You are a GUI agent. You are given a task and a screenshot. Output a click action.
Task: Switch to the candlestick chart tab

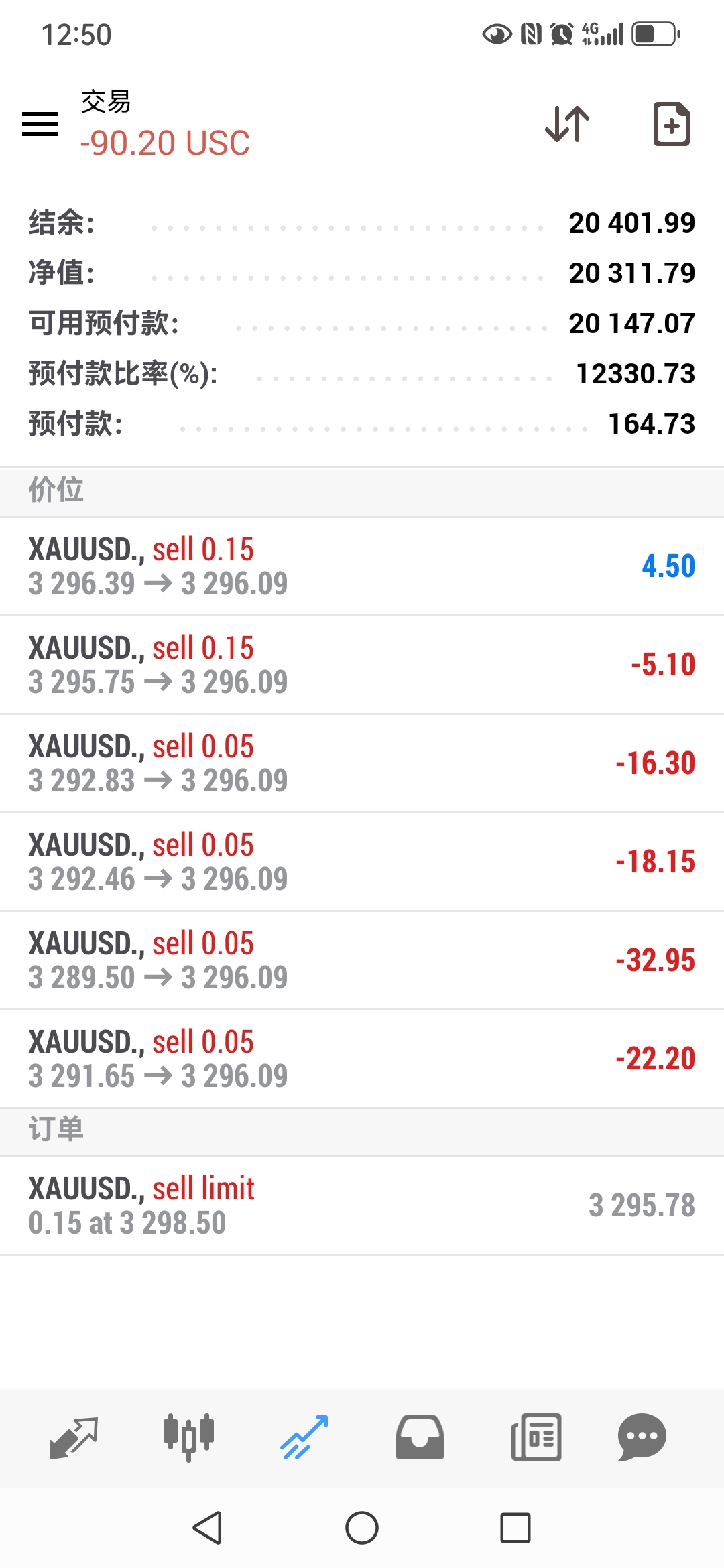(188, 1437)
